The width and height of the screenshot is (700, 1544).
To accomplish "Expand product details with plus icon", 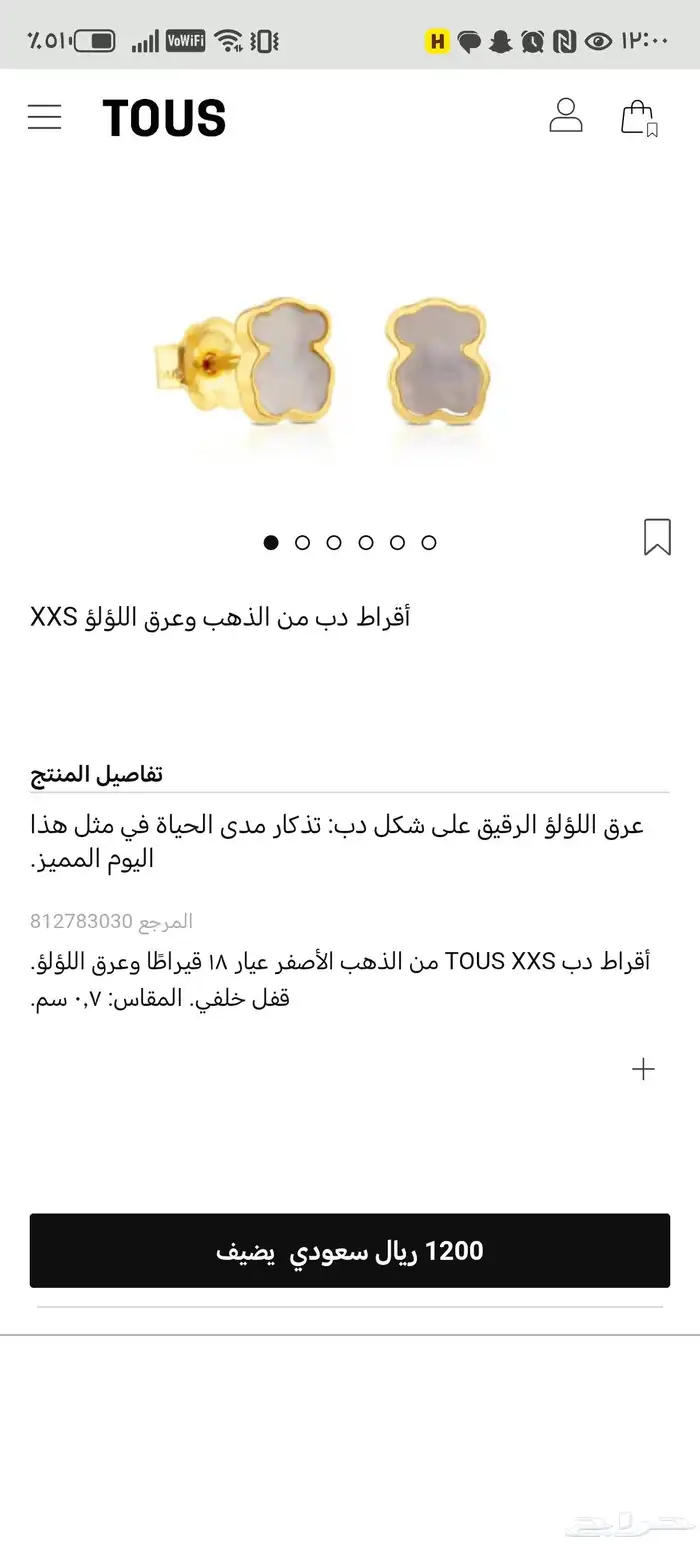I will [643, 1069].
